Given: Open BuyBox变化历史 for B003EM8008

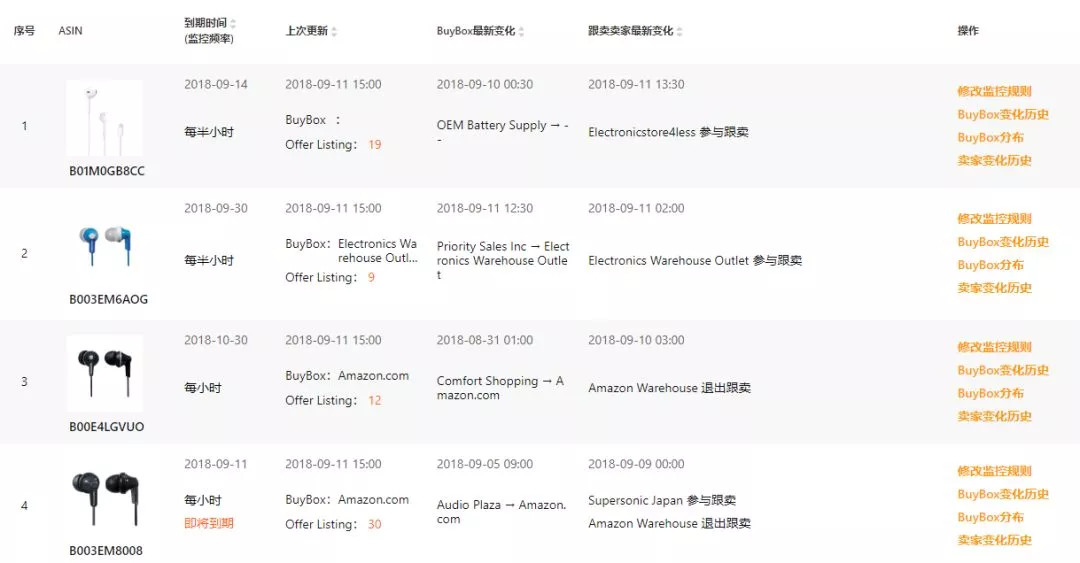Looking at the screenshot, I should [x=1003, y=494].
